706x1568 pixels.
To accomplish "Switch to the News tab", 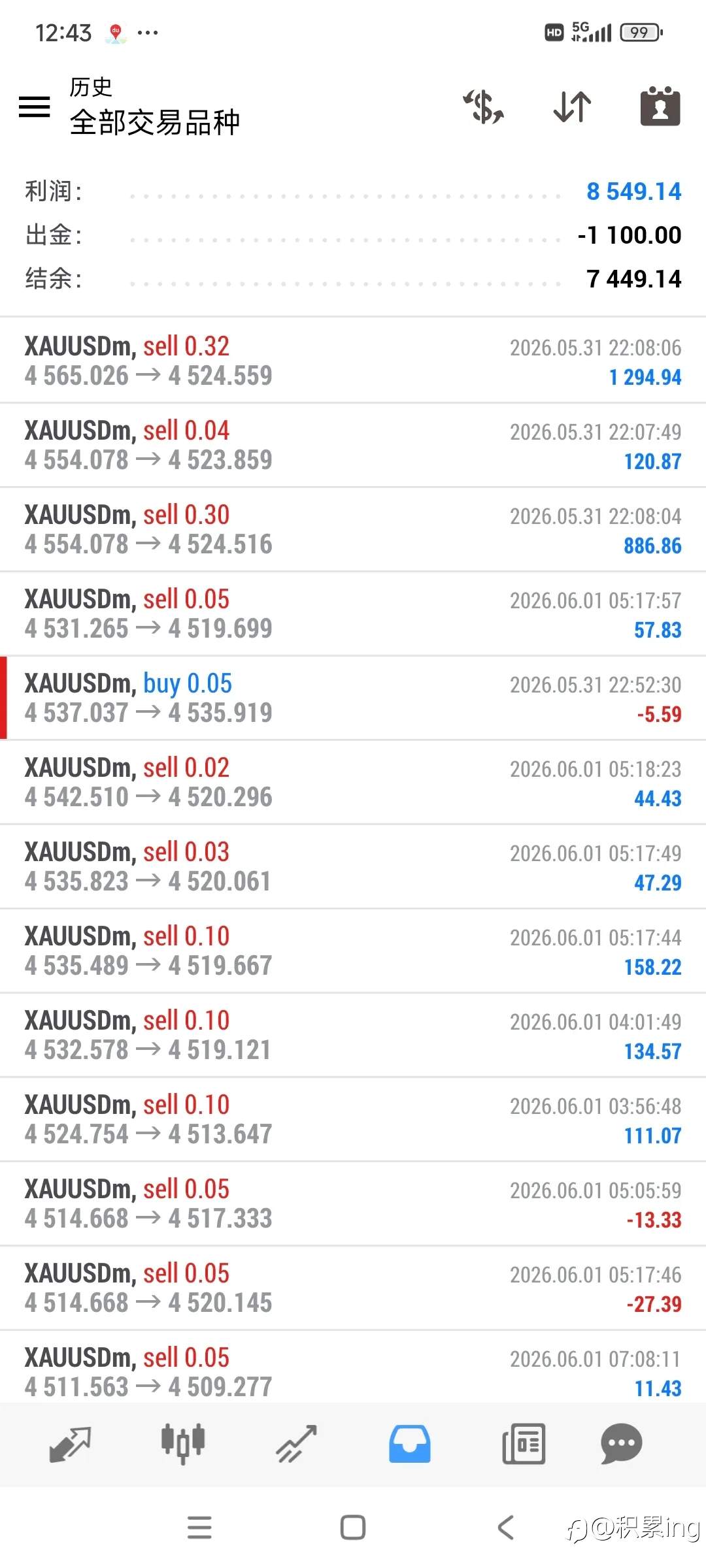I will point(524,1444).
